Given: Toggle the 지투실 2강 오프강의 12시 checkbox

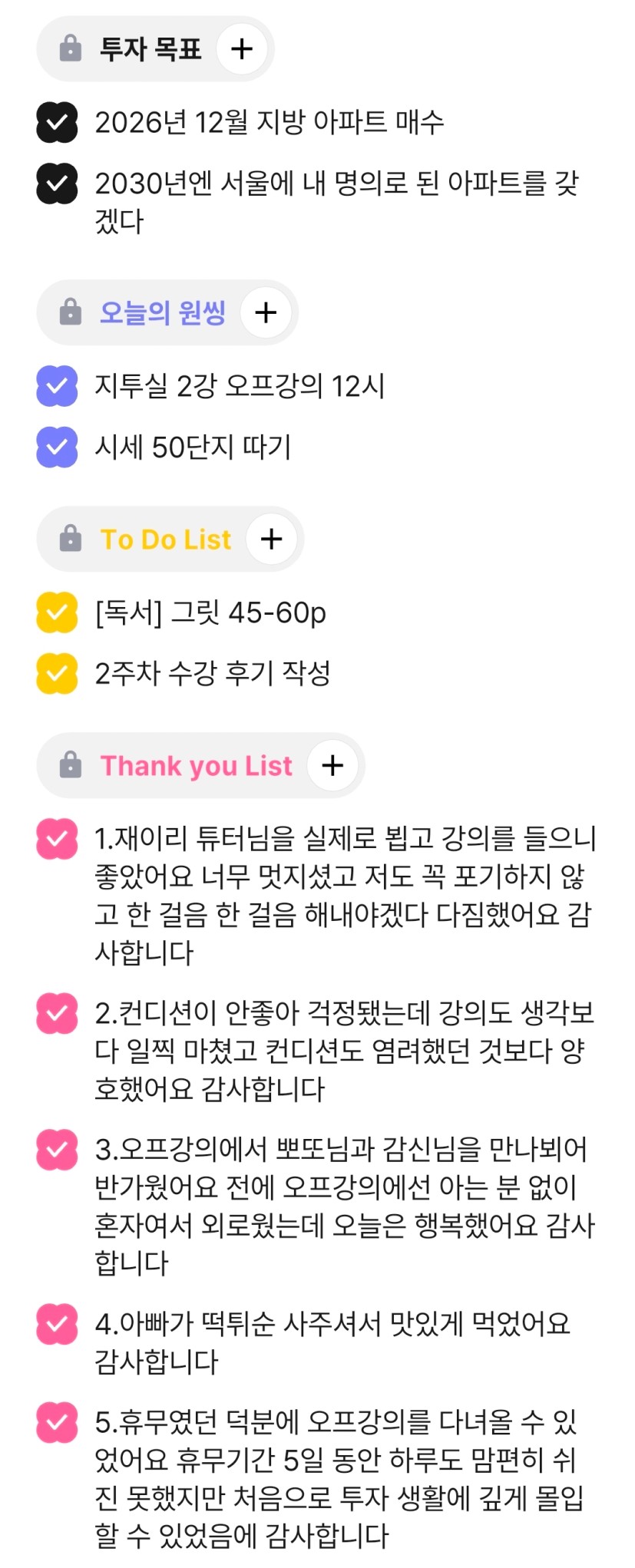Looking at the screenshot, I should [57, 386].
